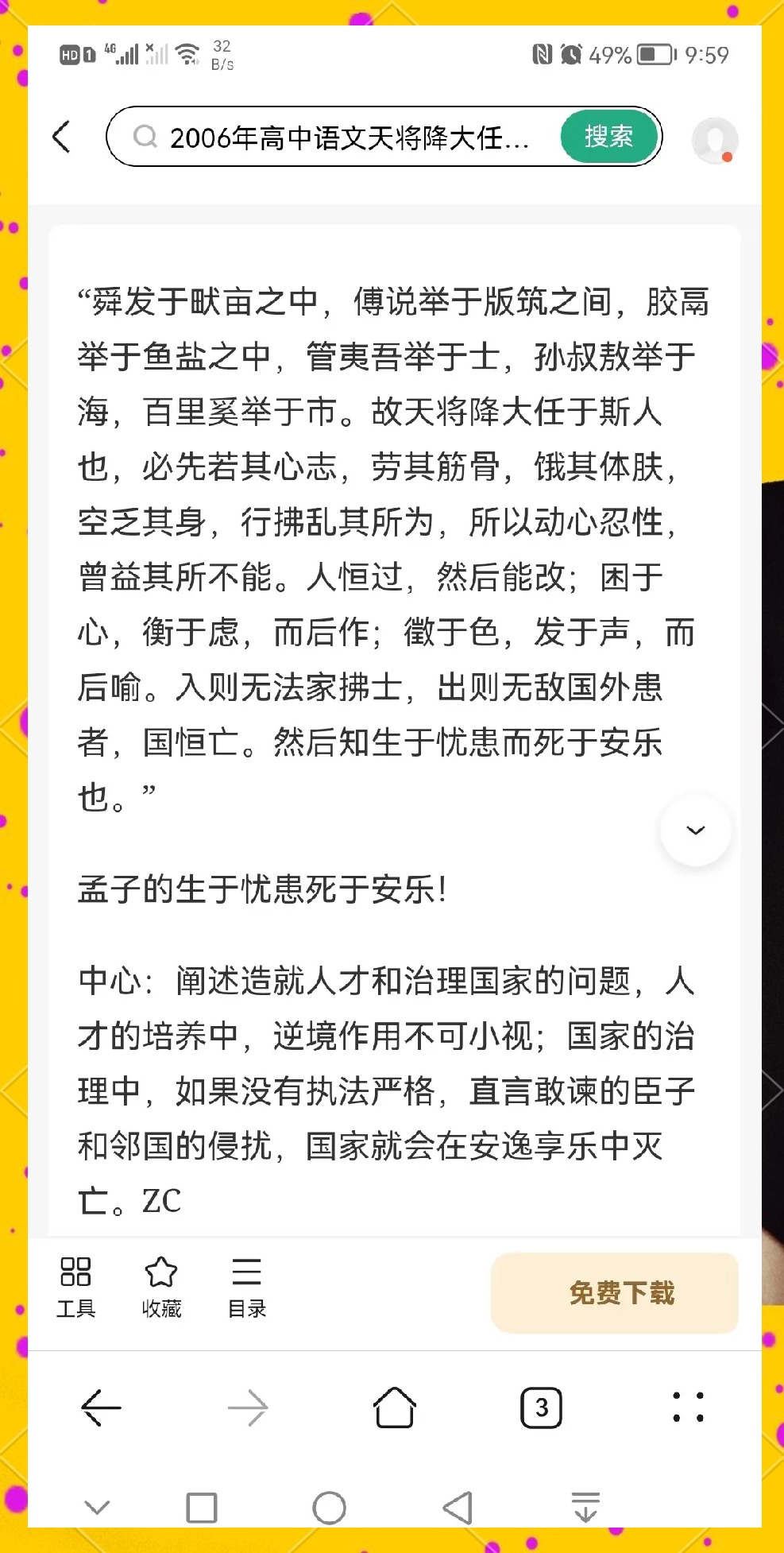Tap the floating down-chevron button
The width and height of the screenshot is (784, 1553).
696,831
